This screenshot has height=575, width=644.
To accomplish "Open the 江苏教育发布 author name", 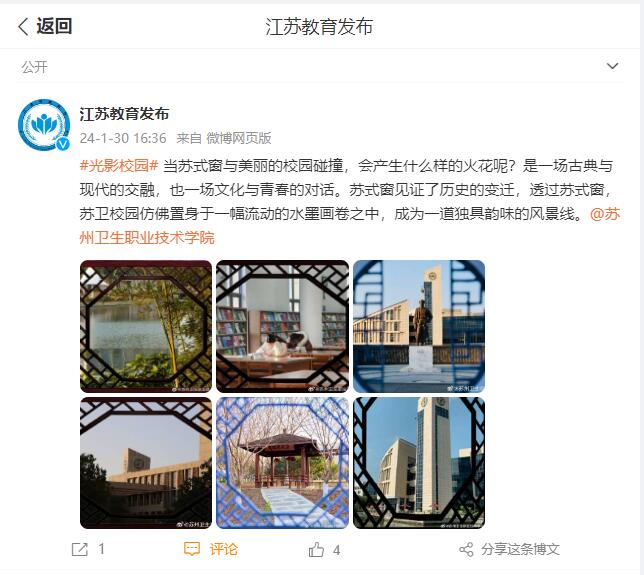I will tap(124, 113).
